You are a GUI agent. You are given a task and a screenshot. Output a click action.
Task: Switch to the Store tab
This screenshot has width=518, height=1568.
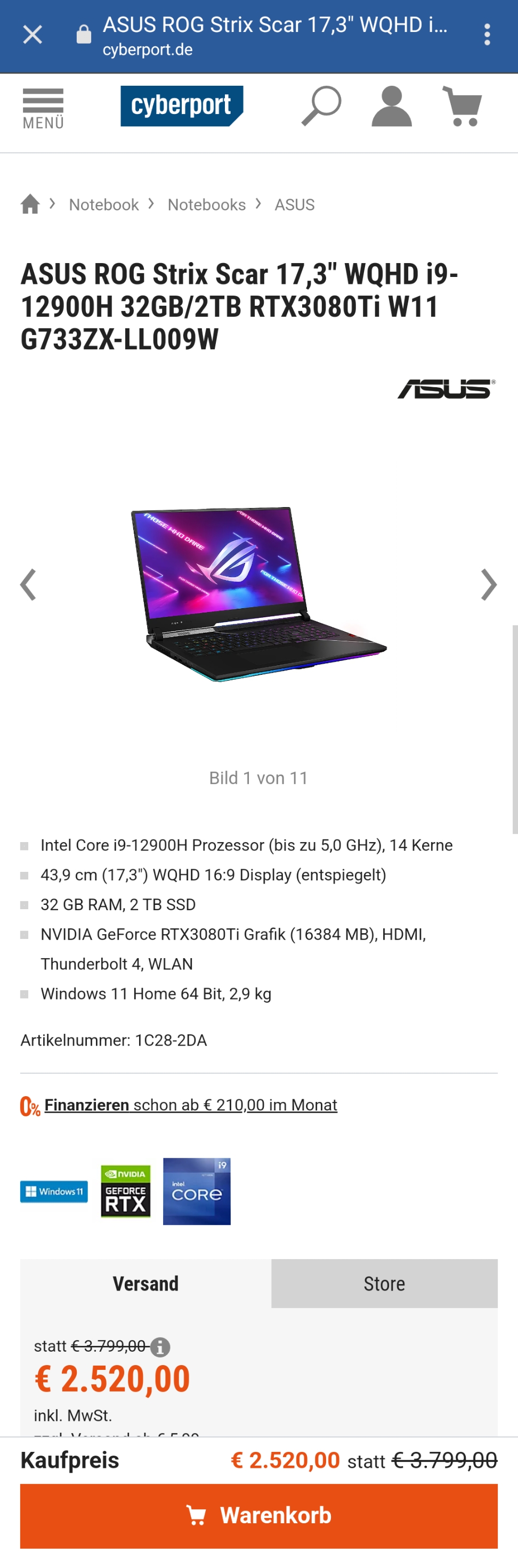pos(384,1284)
